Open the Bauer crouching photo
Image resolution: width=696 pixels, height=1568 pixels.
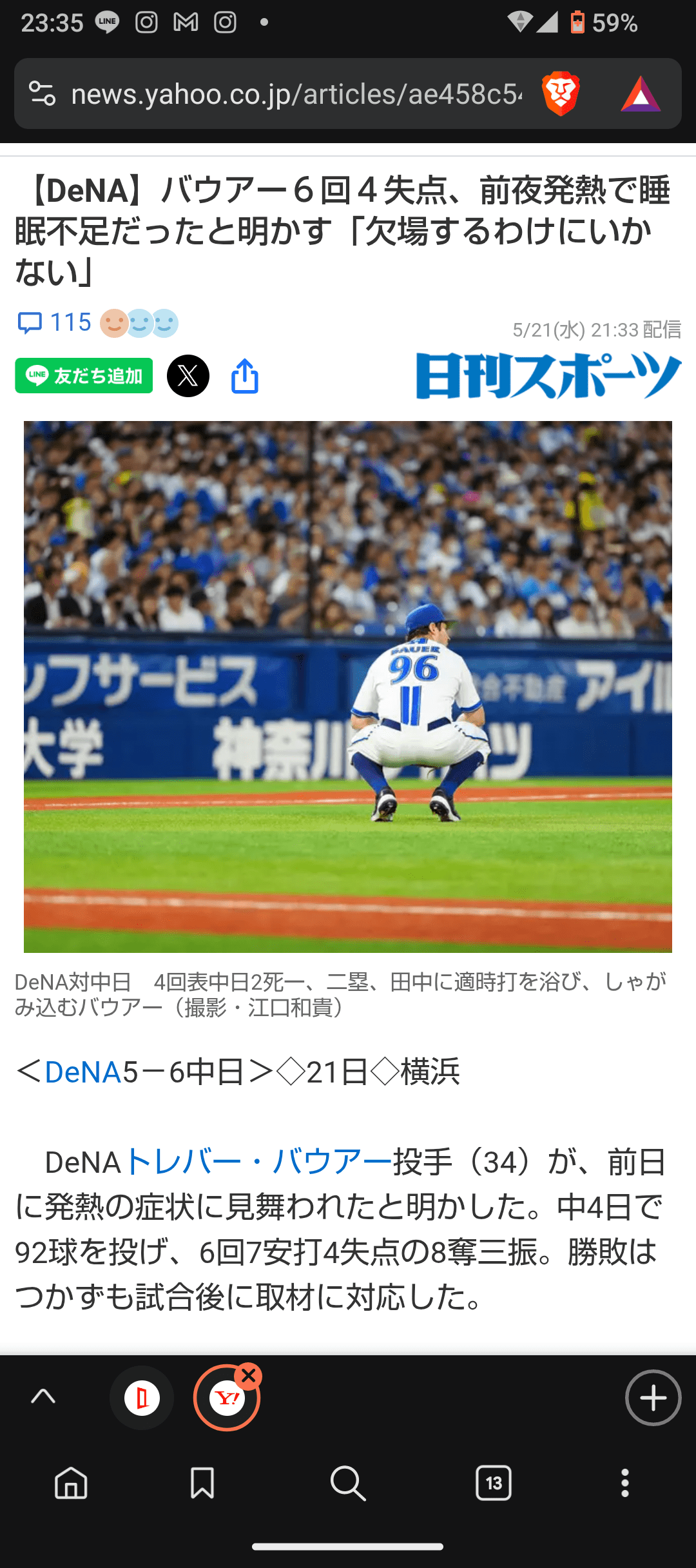(x=348, y=687)
